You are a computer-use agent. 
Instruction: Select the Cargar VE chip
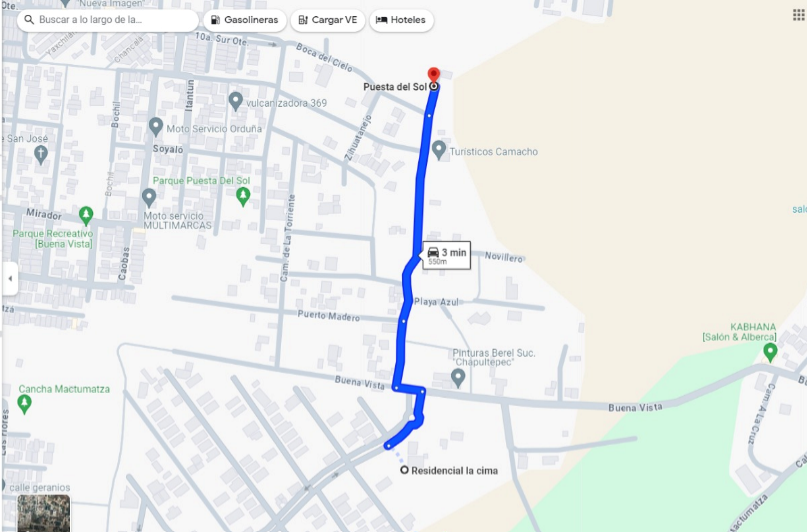point(328,20)
